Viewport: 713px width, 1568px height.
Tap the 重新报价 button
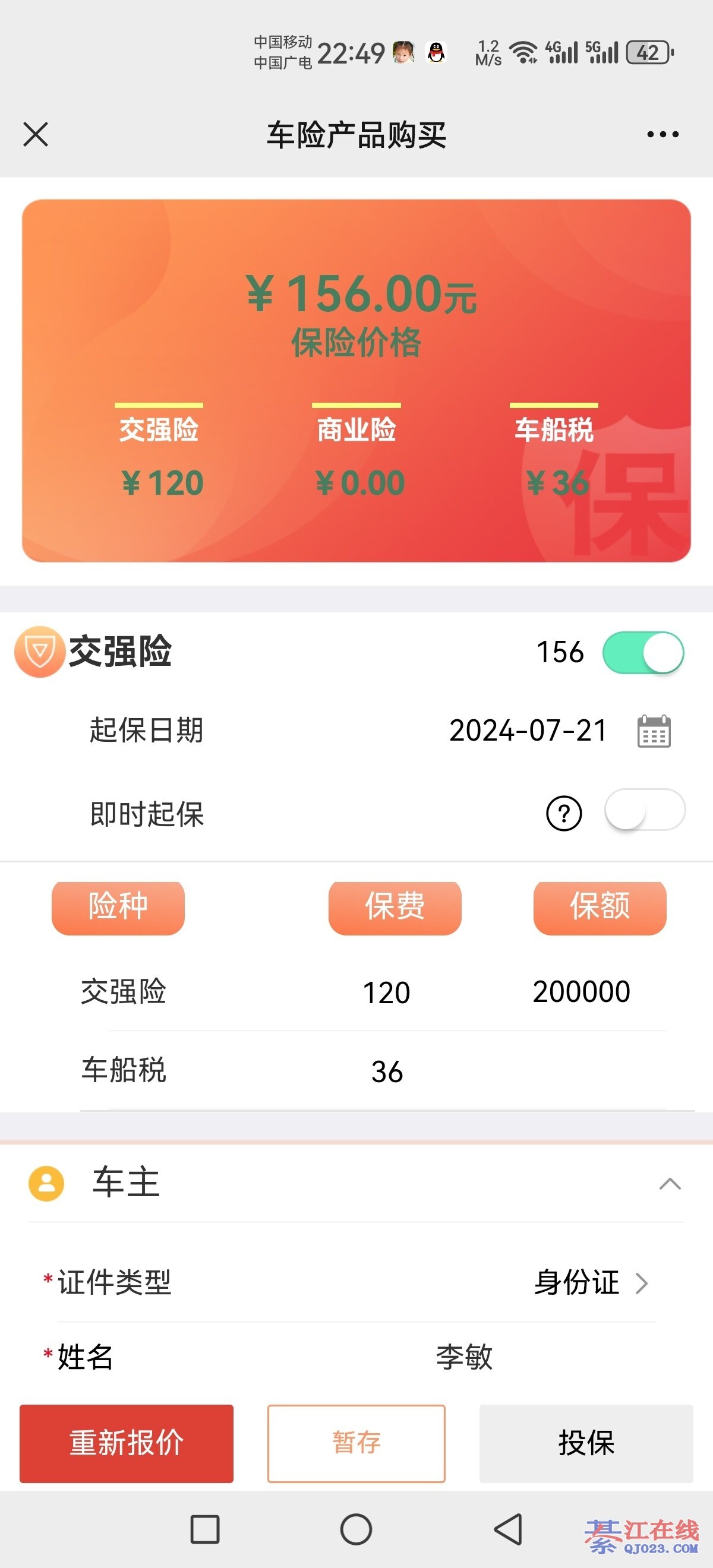click(127, 1443)
